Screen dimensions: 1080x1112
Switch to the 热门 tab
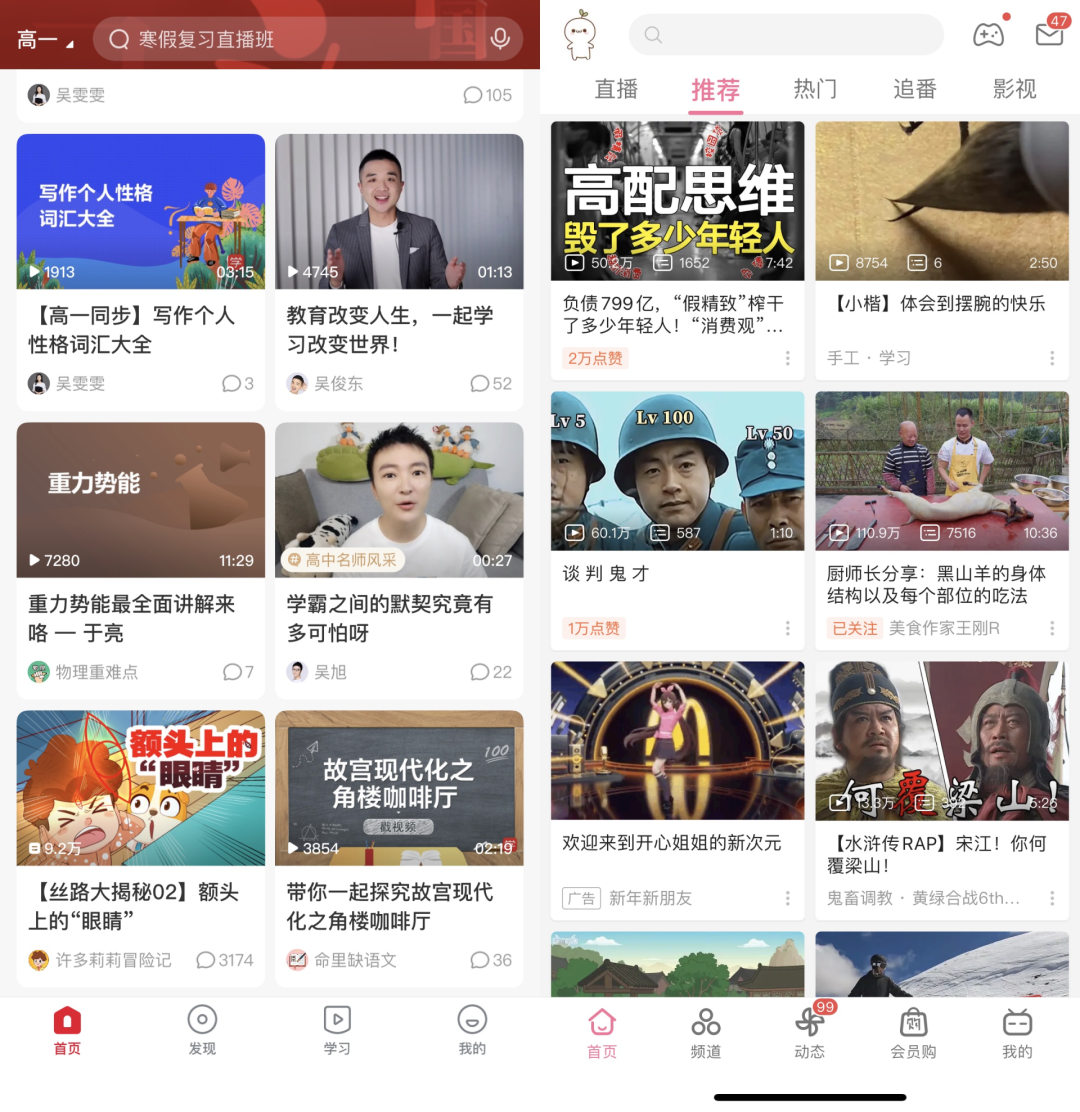tap(815, 89)
